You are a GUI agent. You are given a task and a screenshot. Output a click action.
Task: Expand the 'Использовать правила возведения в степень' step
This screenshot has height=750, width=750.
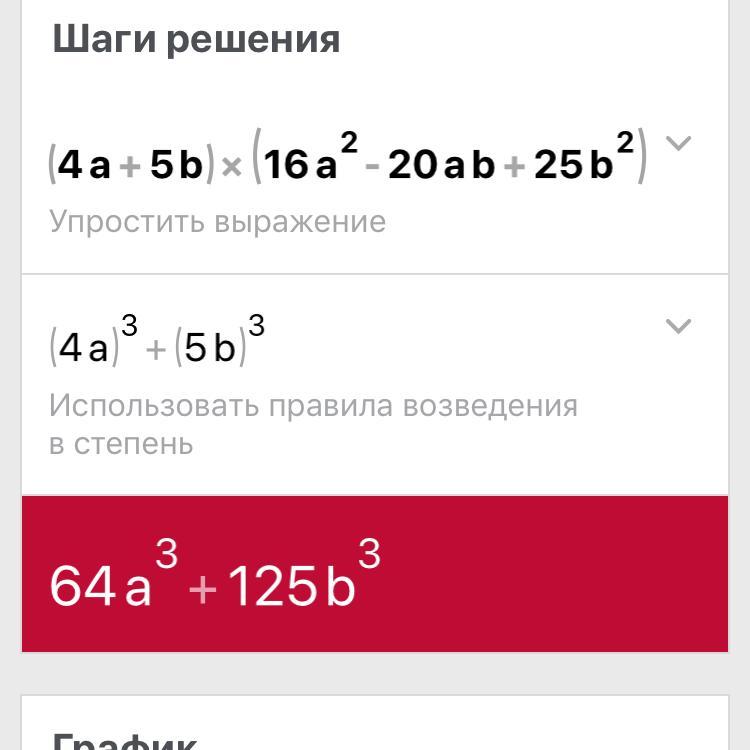tap(678, 326)
